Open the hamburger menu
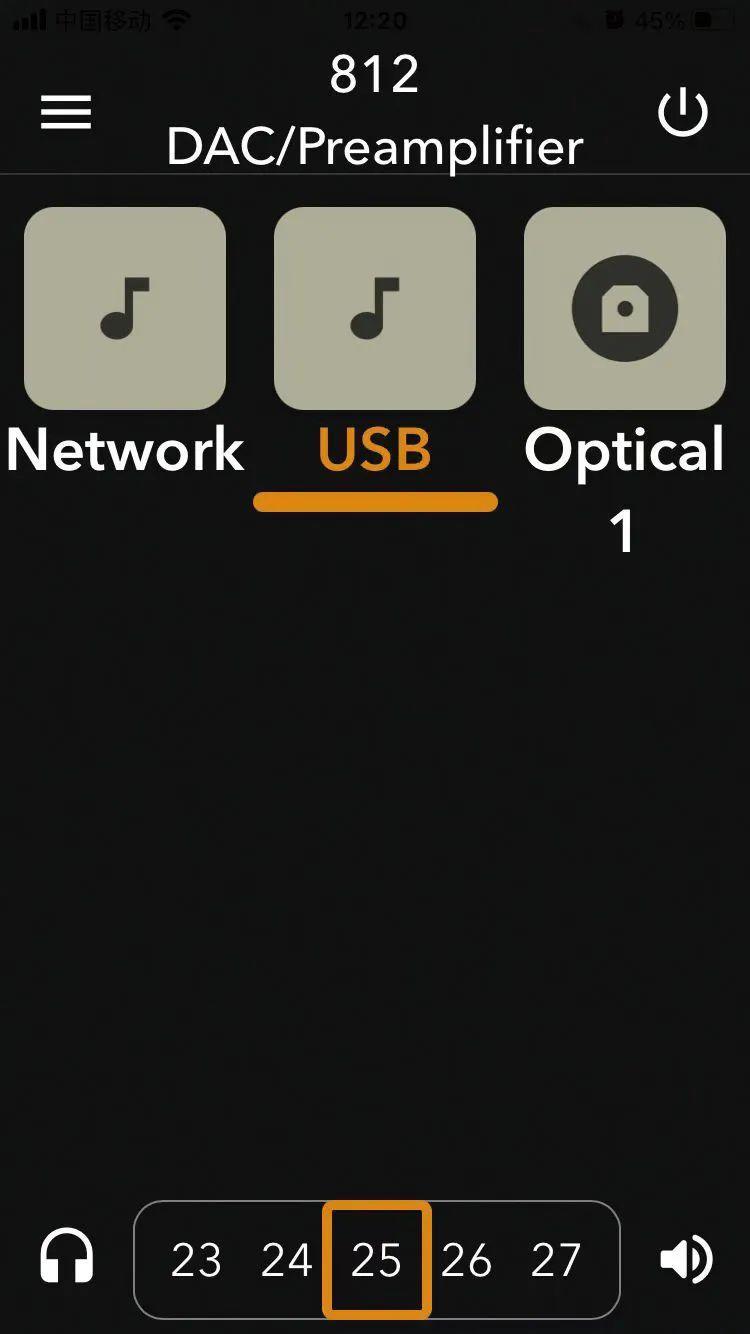The height and width of the screenshot is (1334, 750). point(66,112)
